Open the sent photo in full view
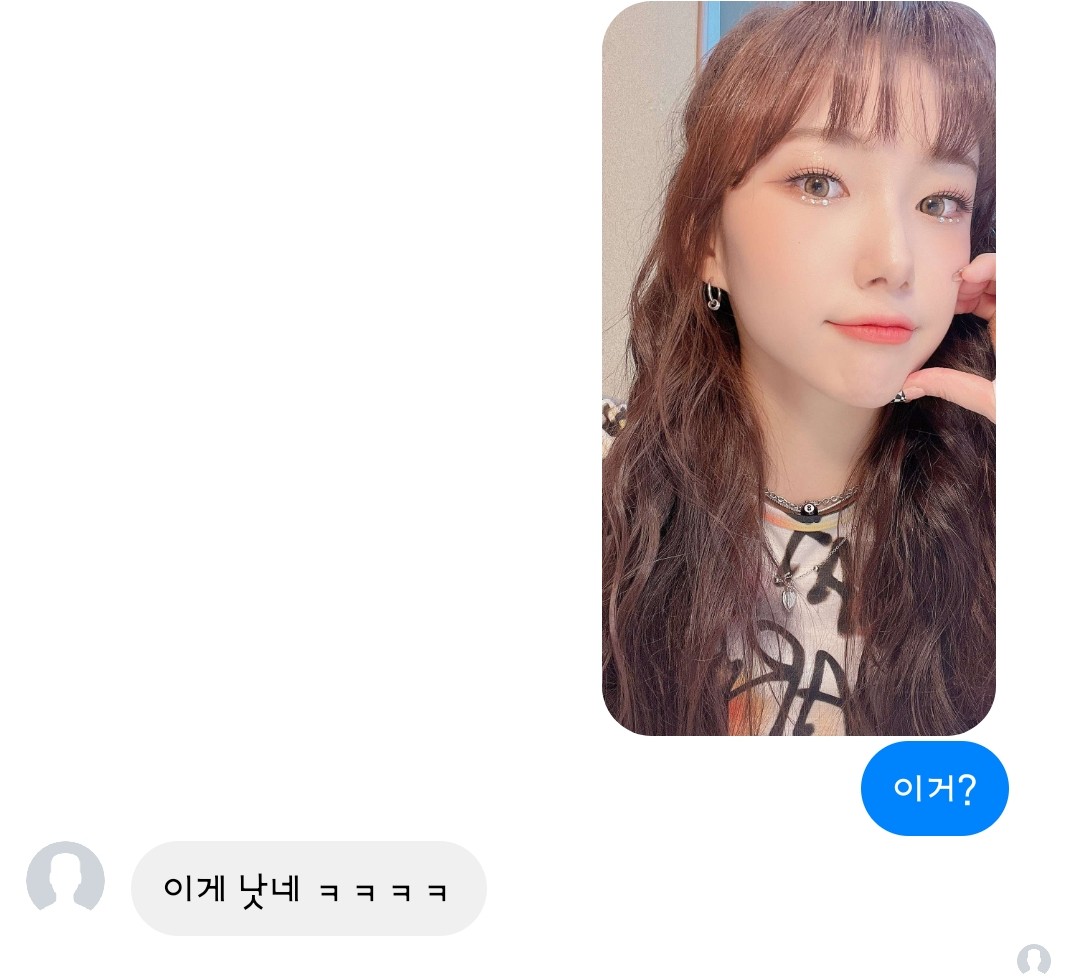1080x978 pixels. pyautogui.click(x=798, y=368)
